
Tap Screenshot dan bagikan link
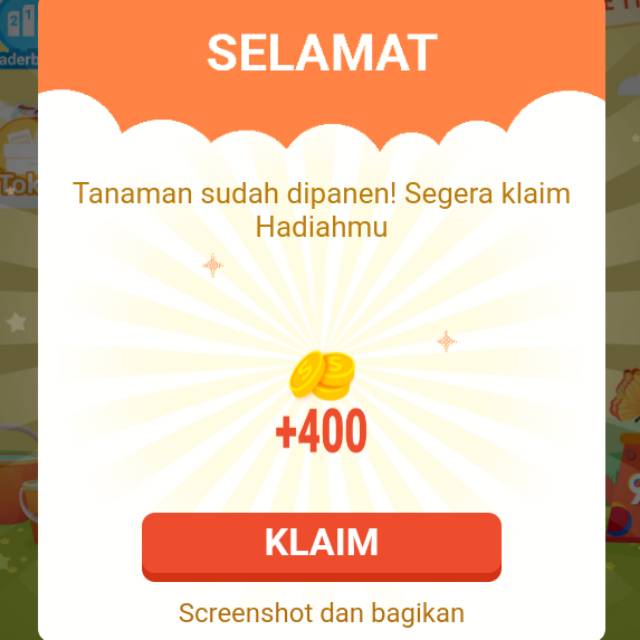pyautogui.click(x=321, y=611)
